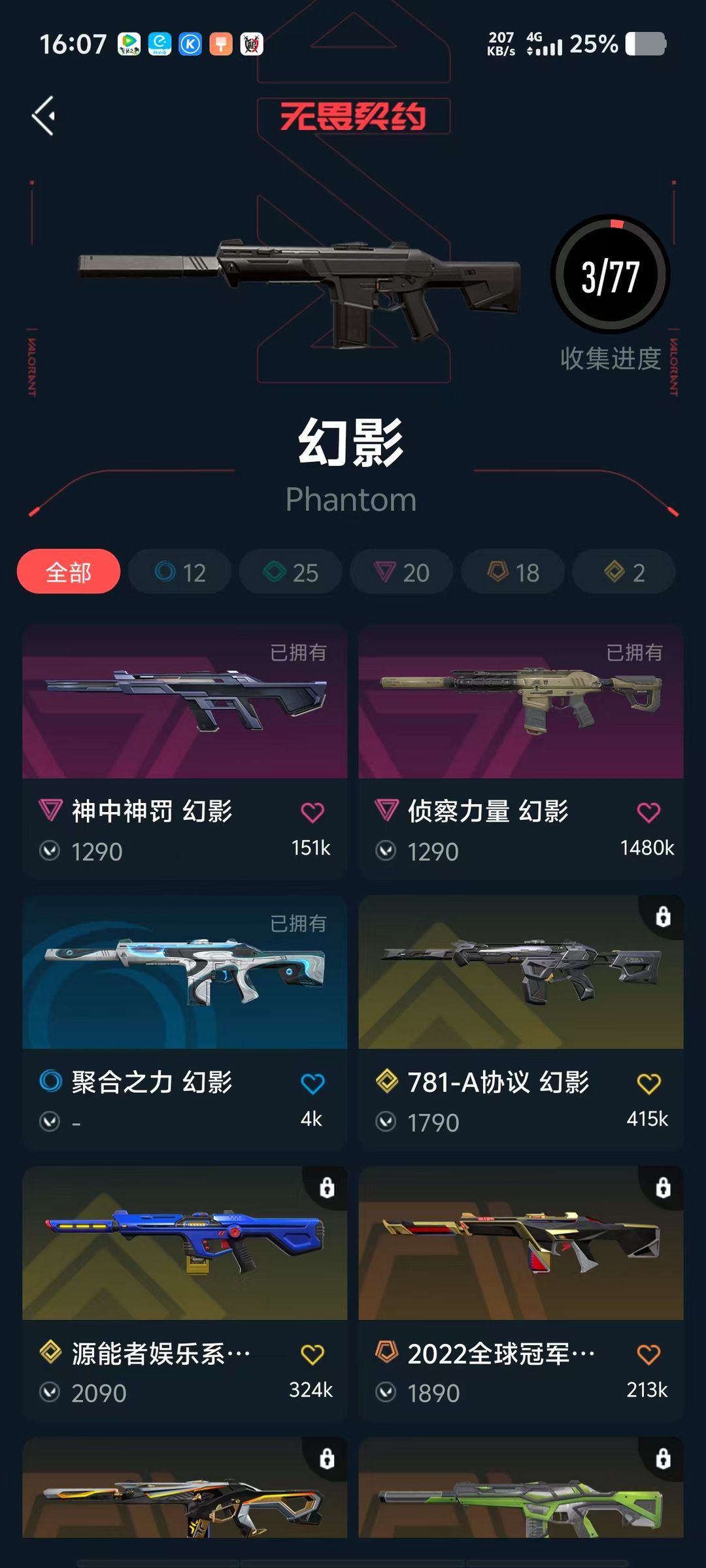Image resolution: width=706 pixels, height=1568 pixels.
Task: Like the 781-A协议 幻影 skin
Action: point(648,1083)
